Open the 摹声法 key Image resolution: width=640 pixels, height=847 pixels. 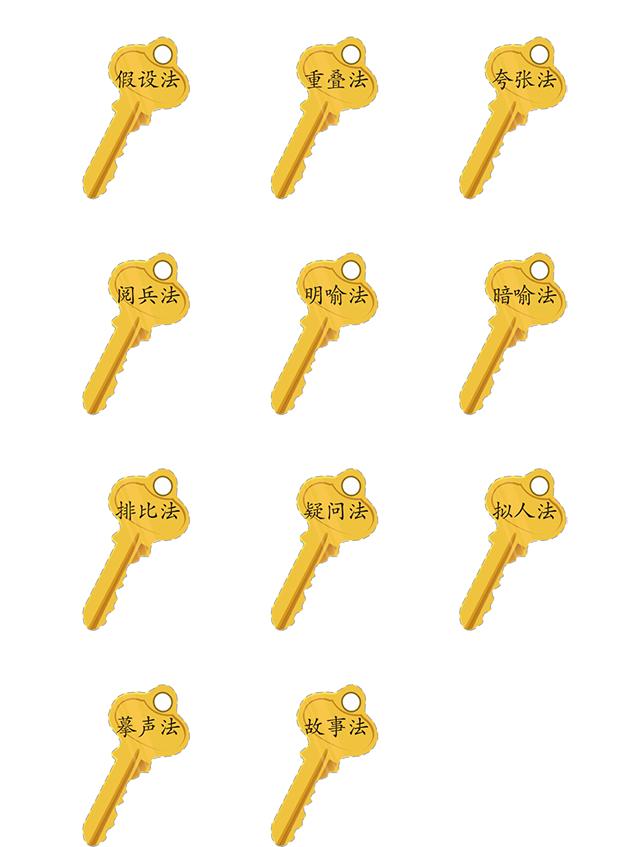pyautogui.click(x=146, y=727)
